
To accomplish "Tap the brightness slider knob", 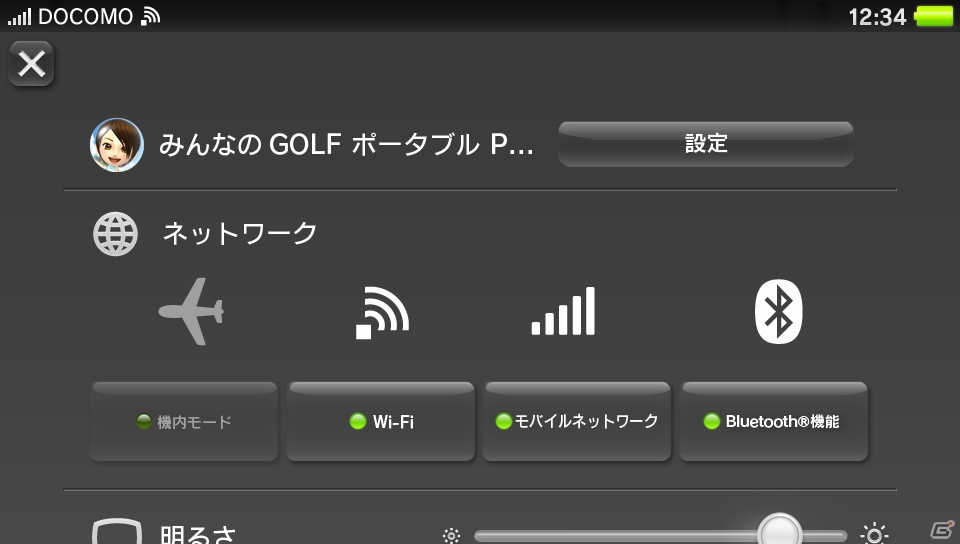I will pyautogui.click(x=779, y=529).
